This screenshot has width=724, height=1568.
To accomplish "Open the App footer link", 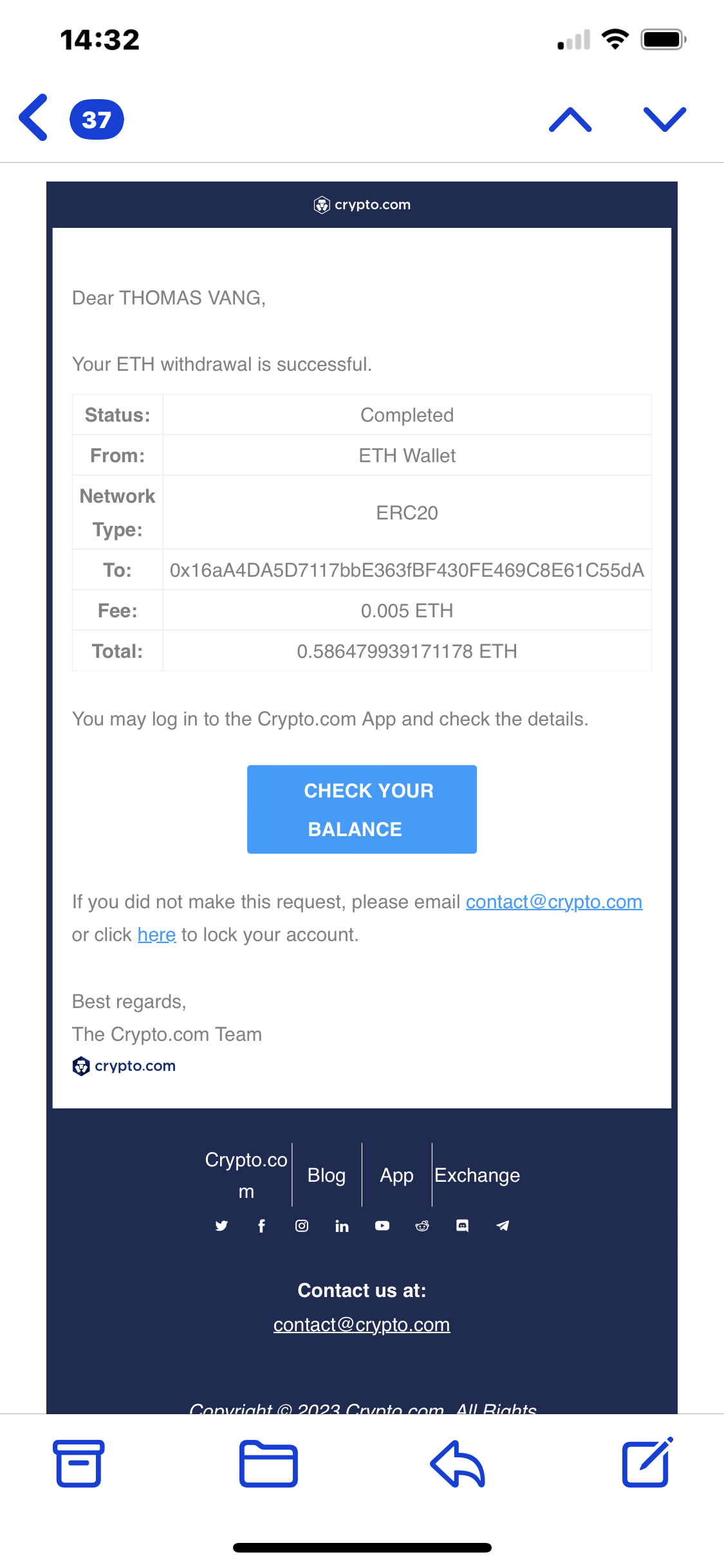I will coord(396,1175).
